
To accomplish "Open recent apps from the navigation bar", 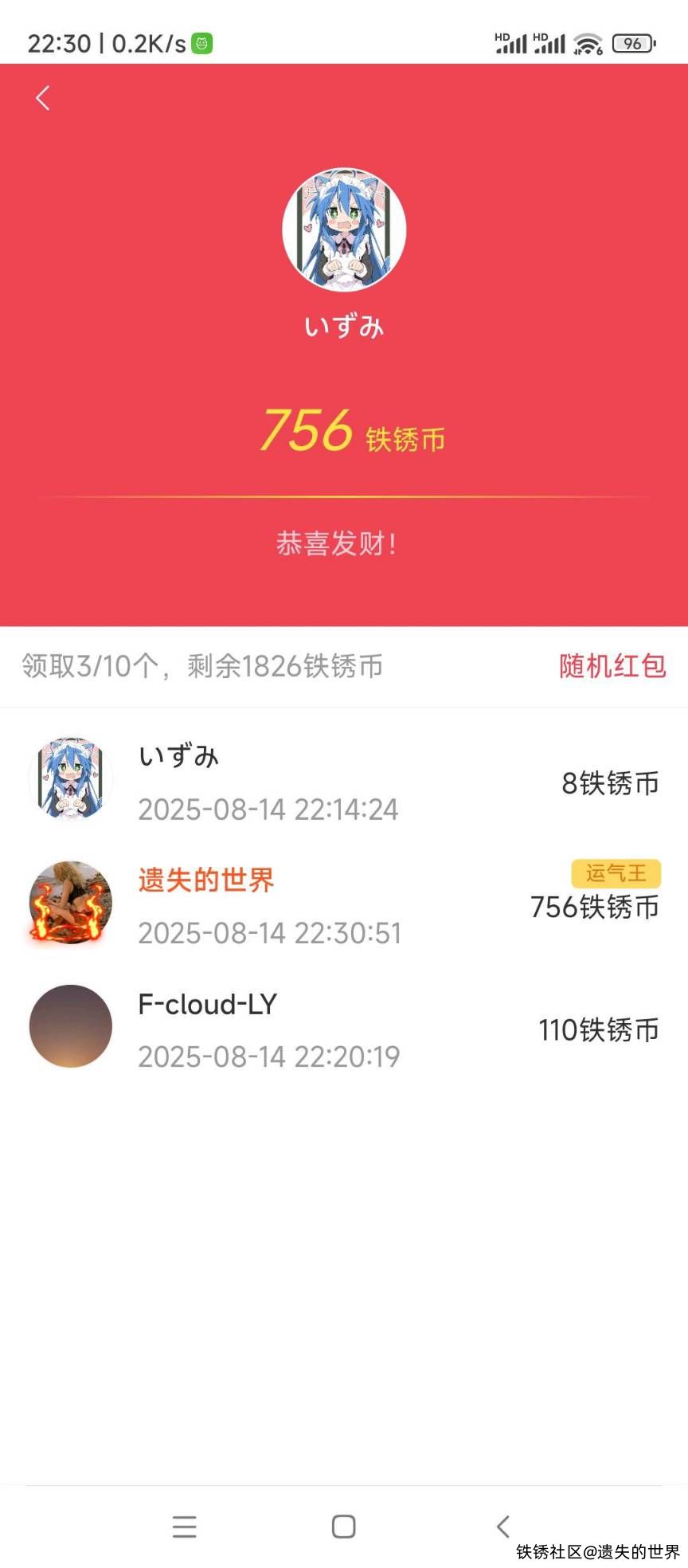I will (184, 1526).
